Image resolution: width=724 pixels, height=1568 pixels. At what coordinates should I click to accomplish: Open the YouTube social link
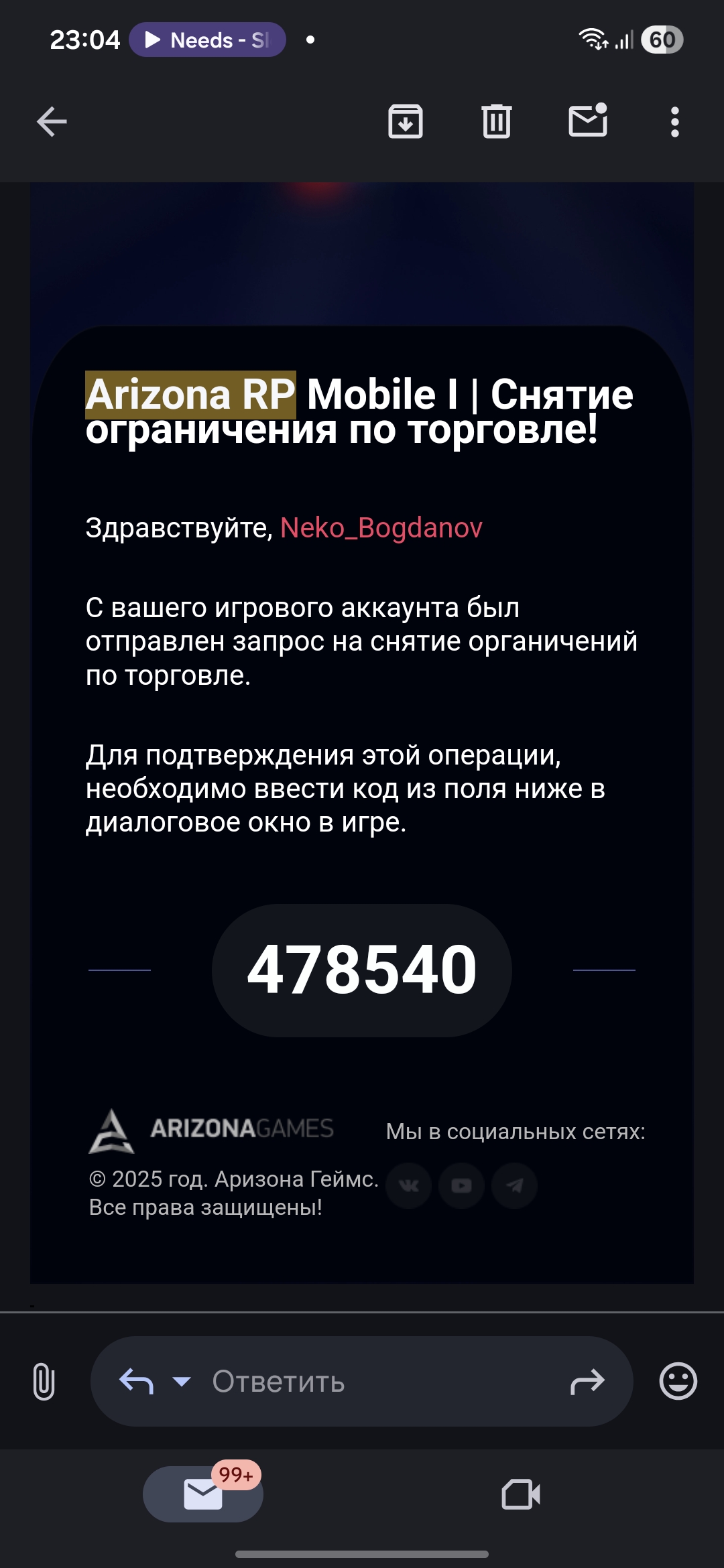[461, 1185]
